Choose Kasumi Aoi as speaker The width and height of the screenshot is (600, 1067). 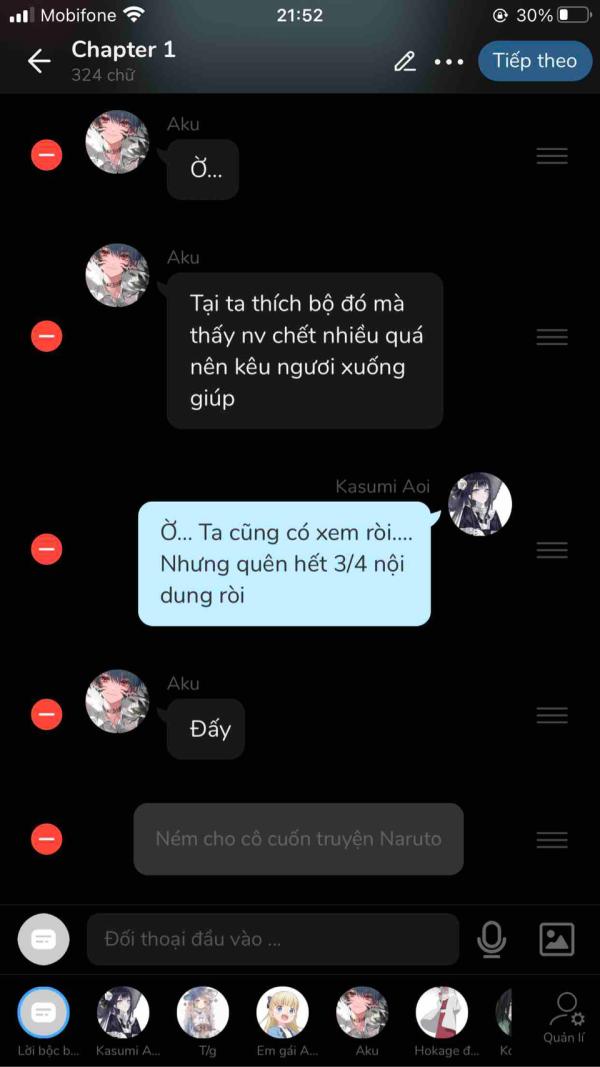(123, 1013)
